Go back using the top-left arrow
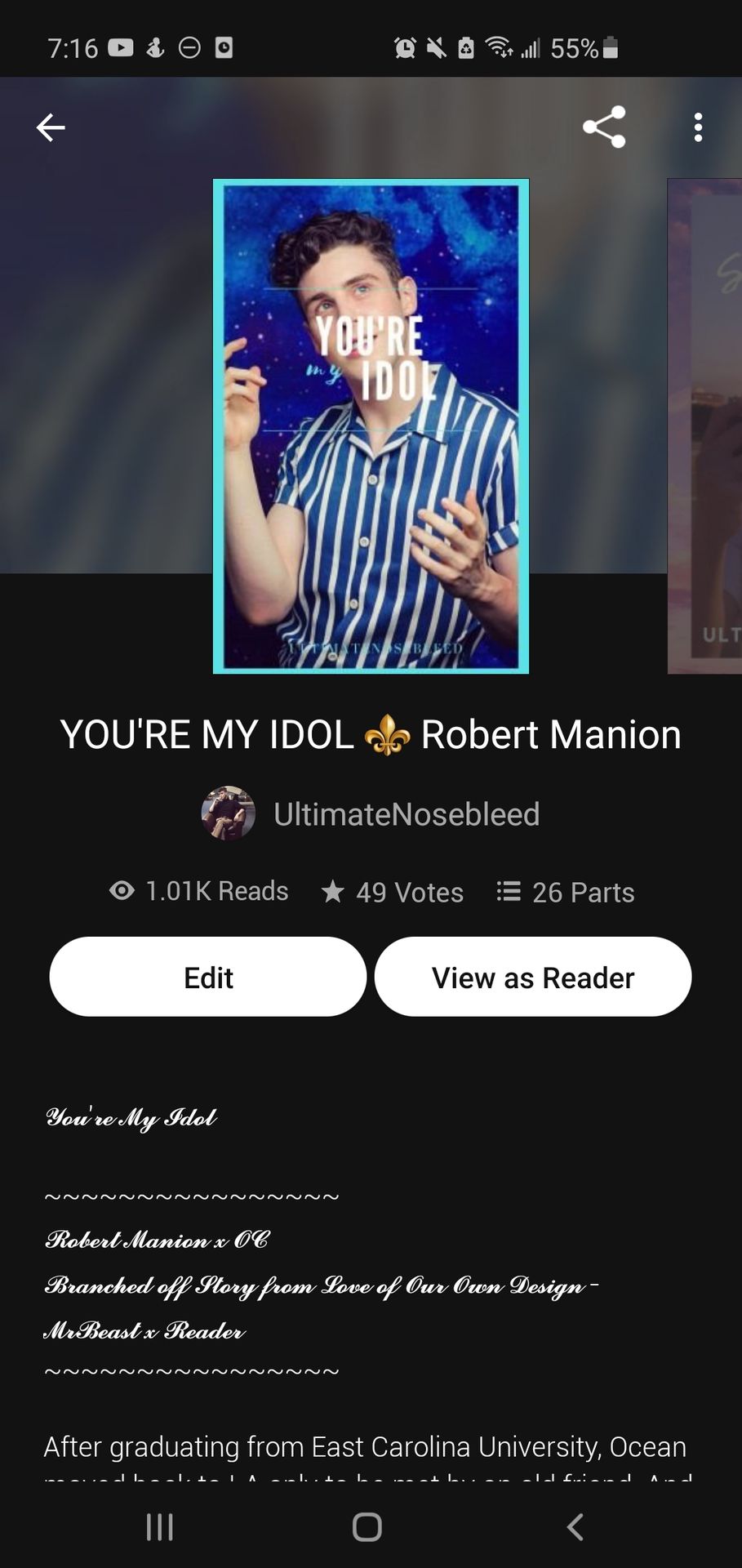742x1568 pixels. [51, 127]
